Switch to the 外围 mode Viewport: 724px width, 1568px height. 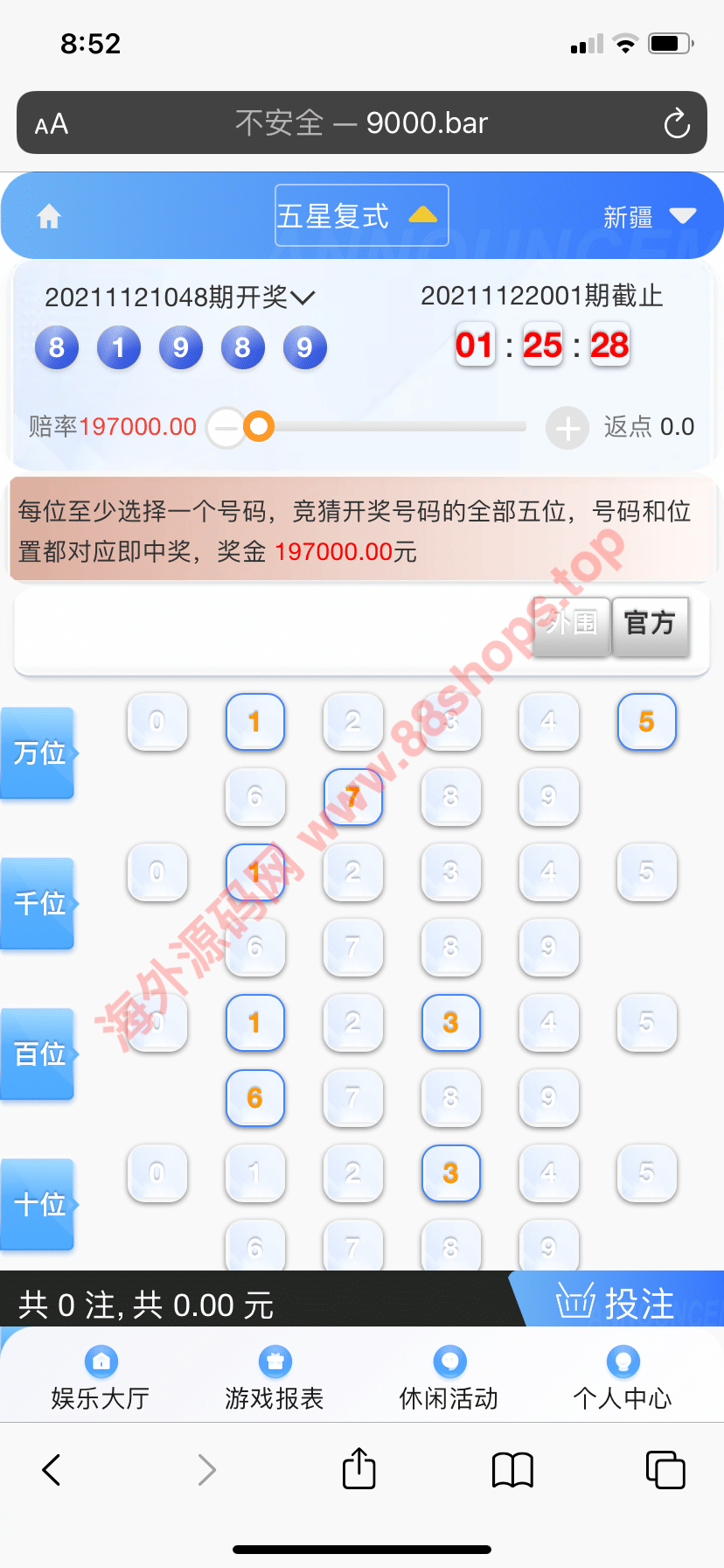(x=572, y=624)
